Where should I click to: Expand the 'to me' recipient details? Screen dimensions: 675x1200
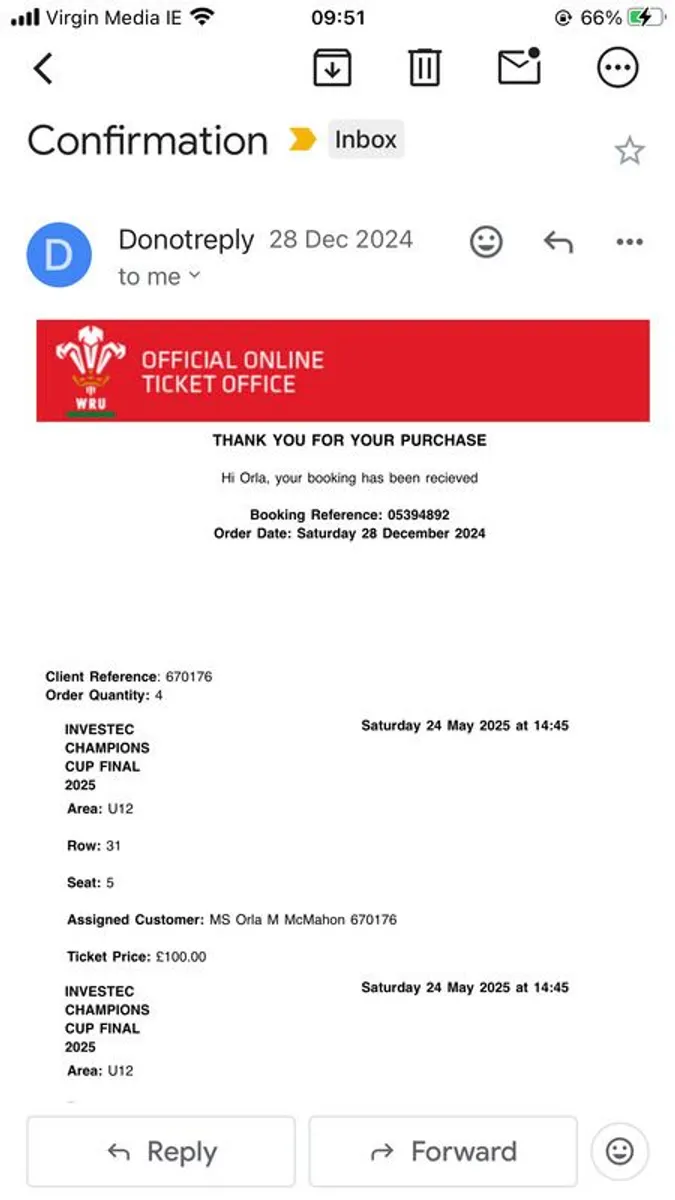(x=160, y=276)
